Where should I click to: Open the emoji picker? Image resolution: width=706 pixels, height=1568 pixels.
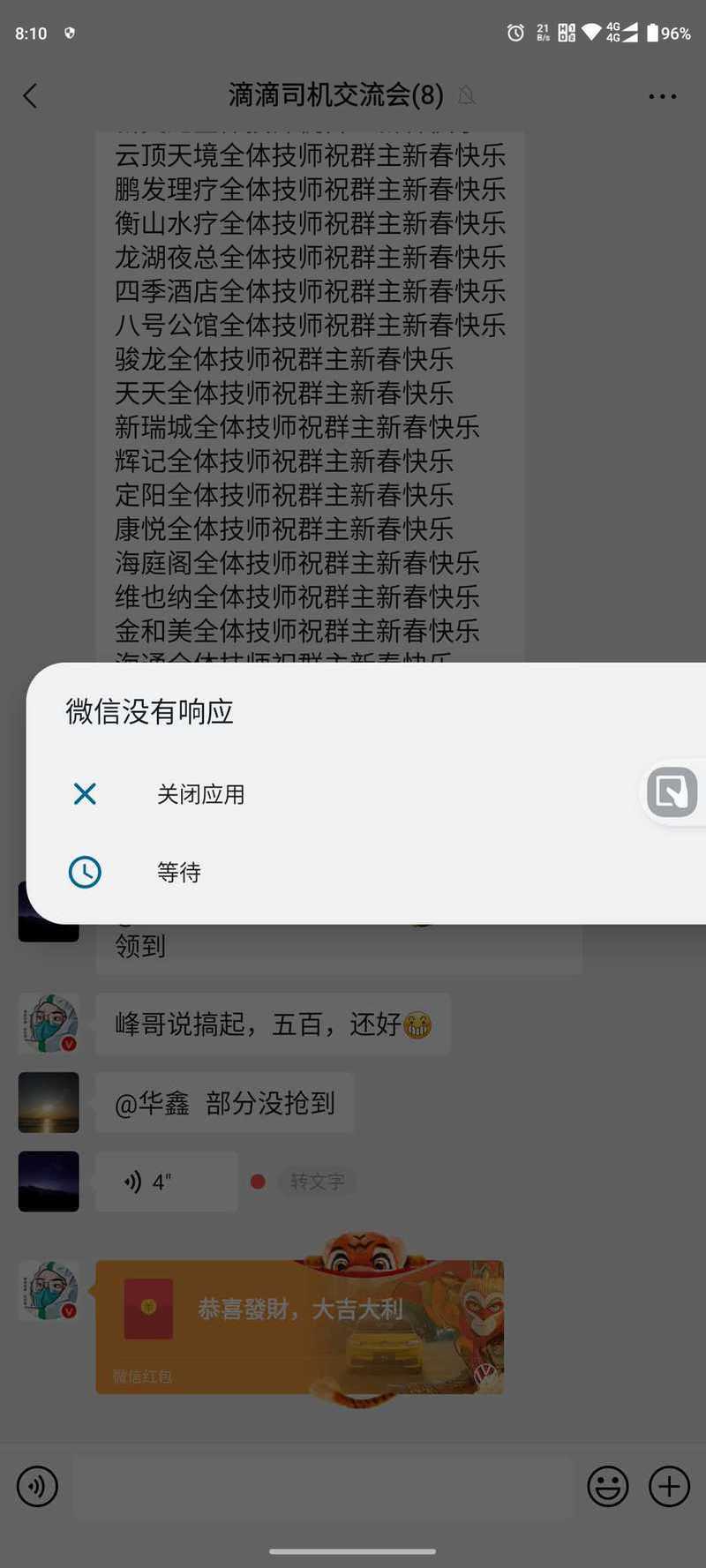click(x=608, y=1486)
